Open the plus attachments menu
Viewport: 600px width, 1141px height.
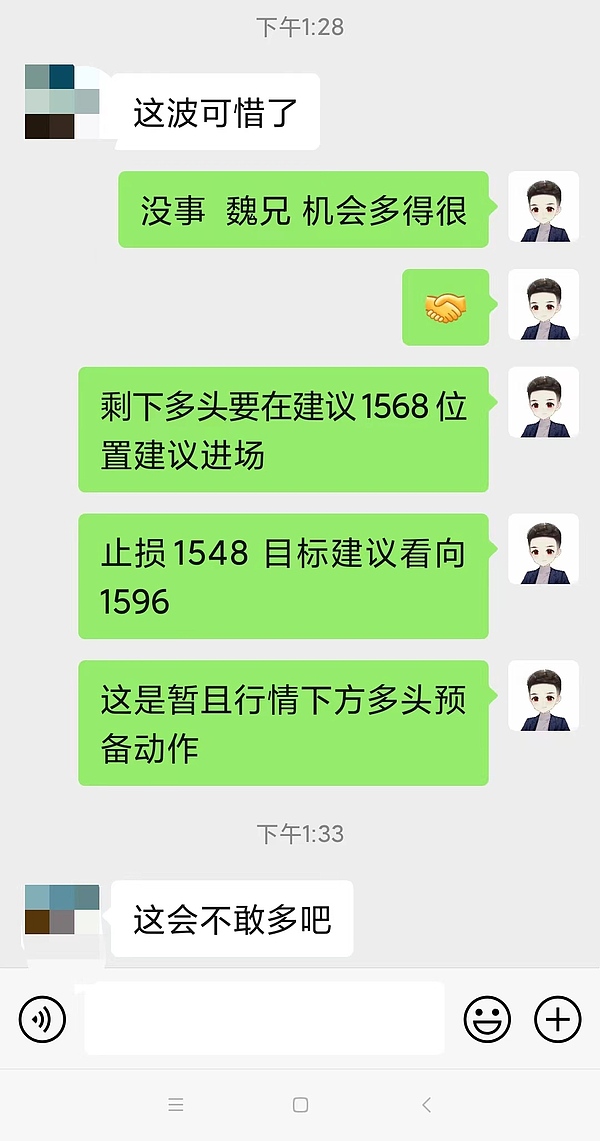pyautogui.click(x=557, y=1019)
